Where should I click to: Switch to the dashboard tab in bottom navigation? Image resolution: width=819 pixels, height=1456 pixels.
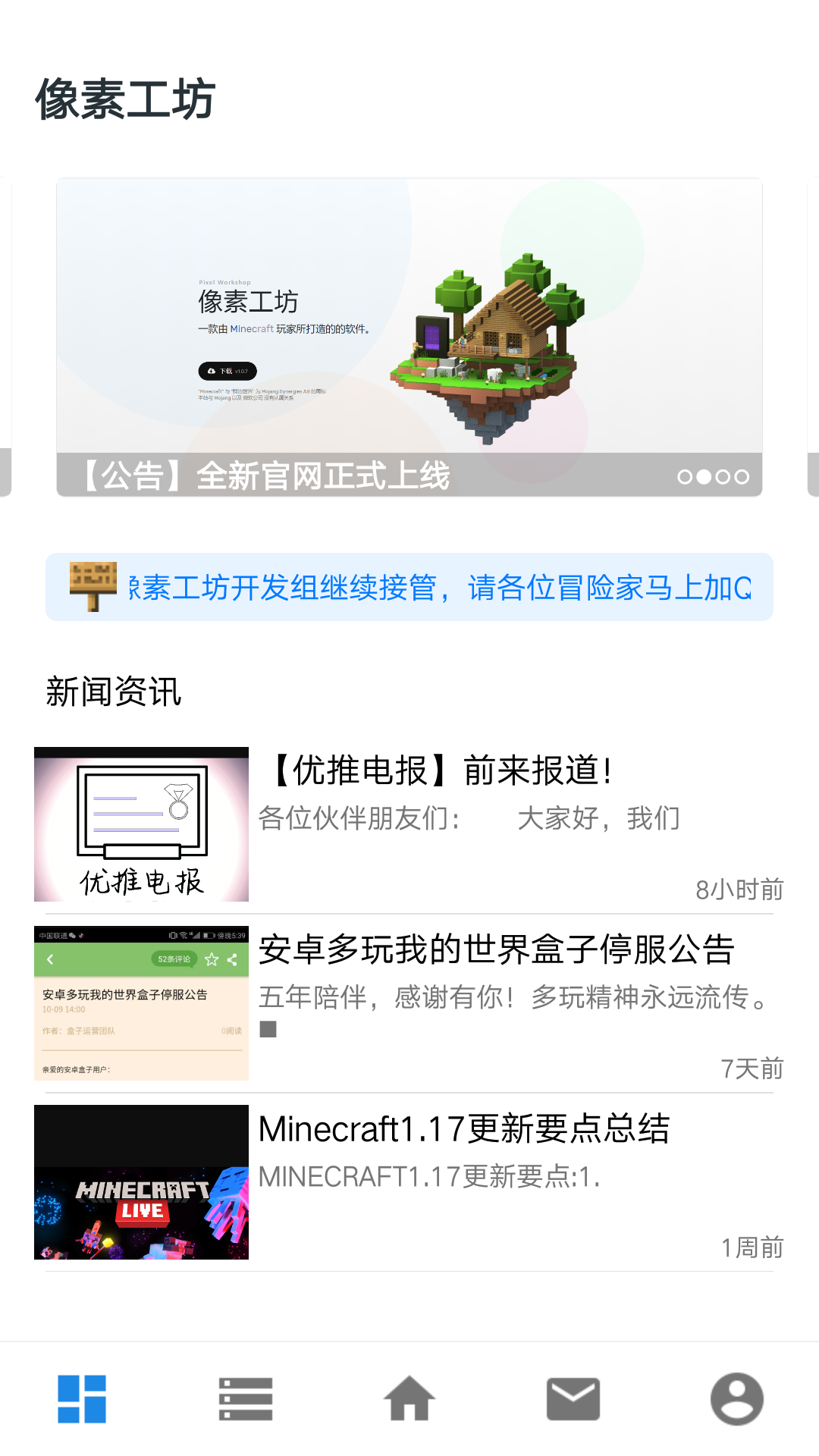[x=82, y=1399]
